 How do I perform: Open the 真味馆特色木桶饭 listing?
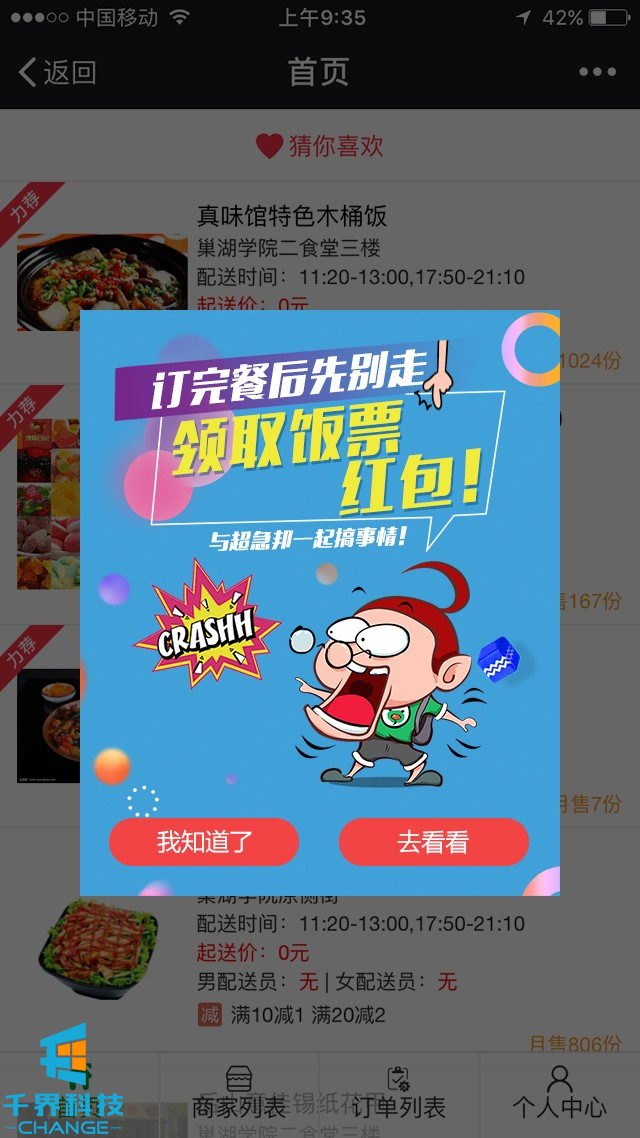[x=292, y=216]
